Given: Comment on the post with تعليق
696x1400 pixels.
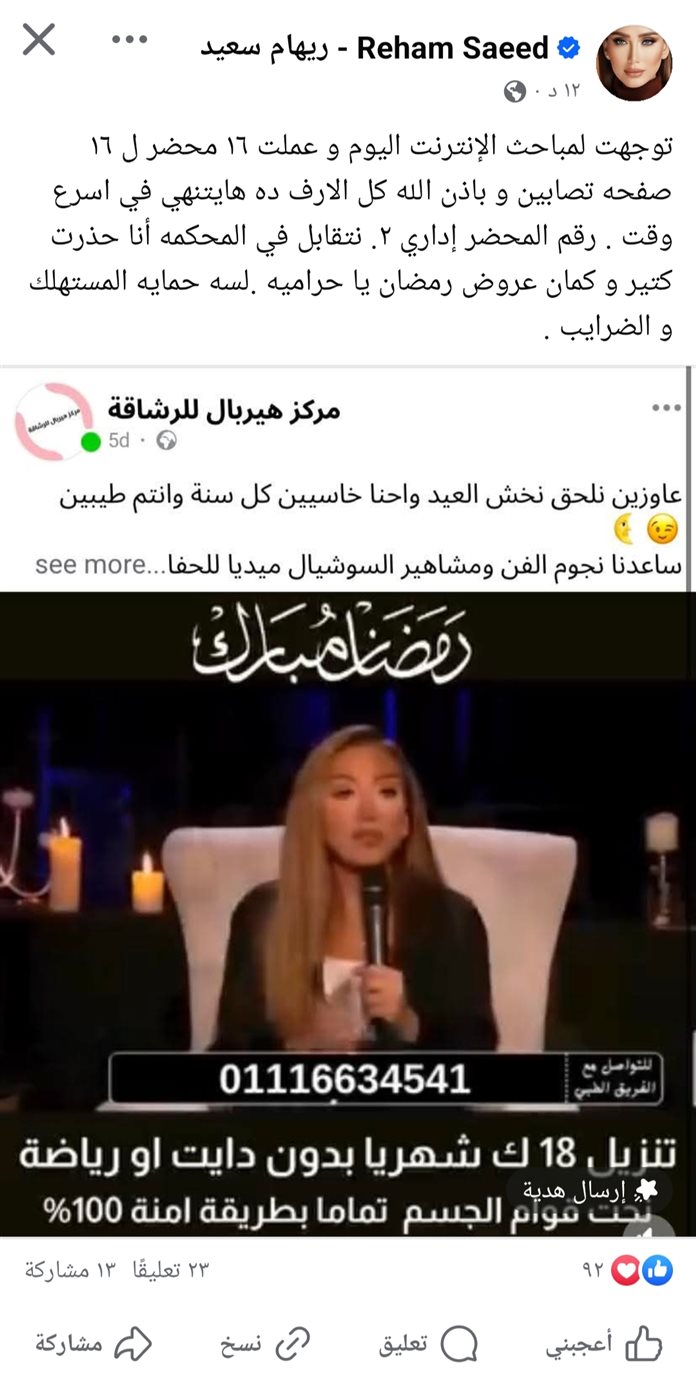Looking at the screenshot, I should [429, 1345].
